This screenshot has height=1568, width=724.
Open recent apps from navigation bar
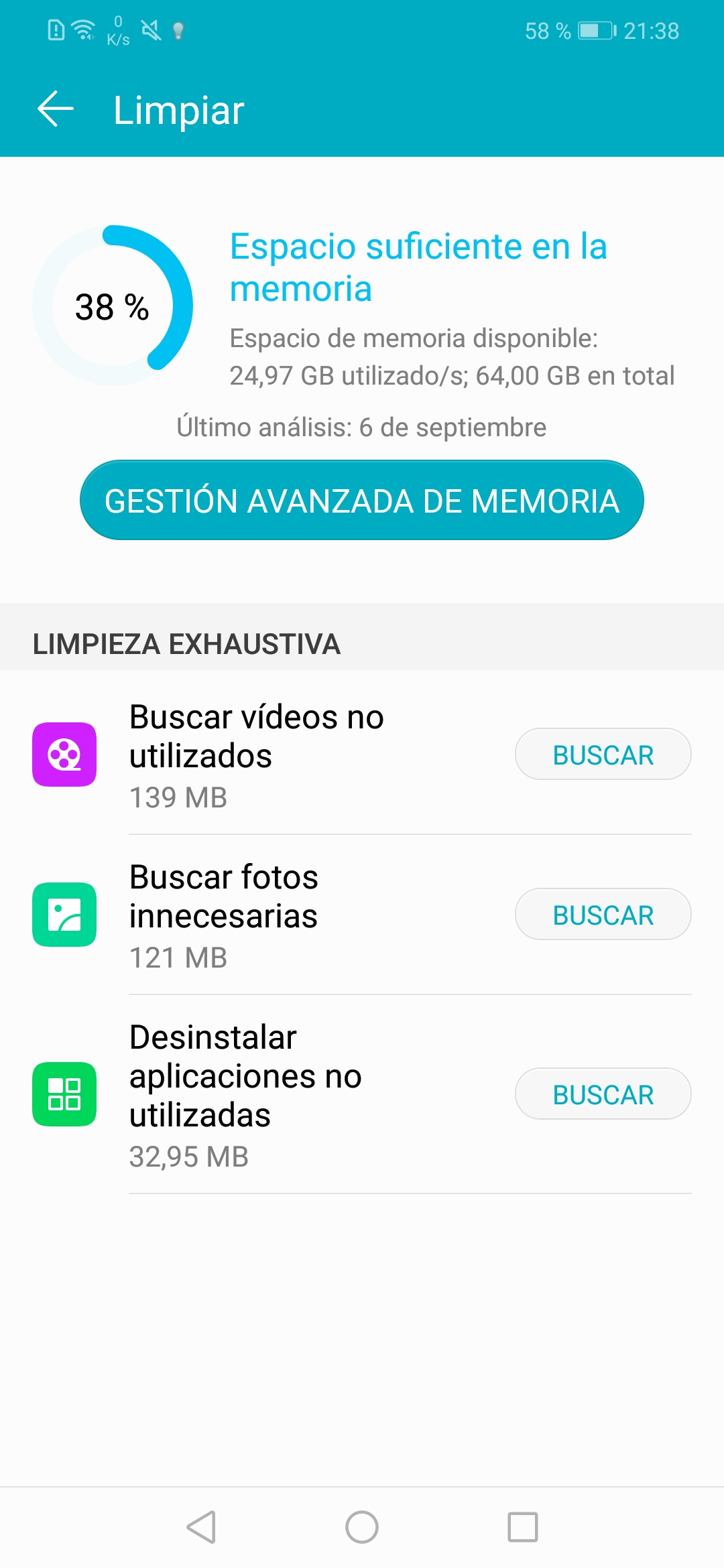click(523, 1528)
